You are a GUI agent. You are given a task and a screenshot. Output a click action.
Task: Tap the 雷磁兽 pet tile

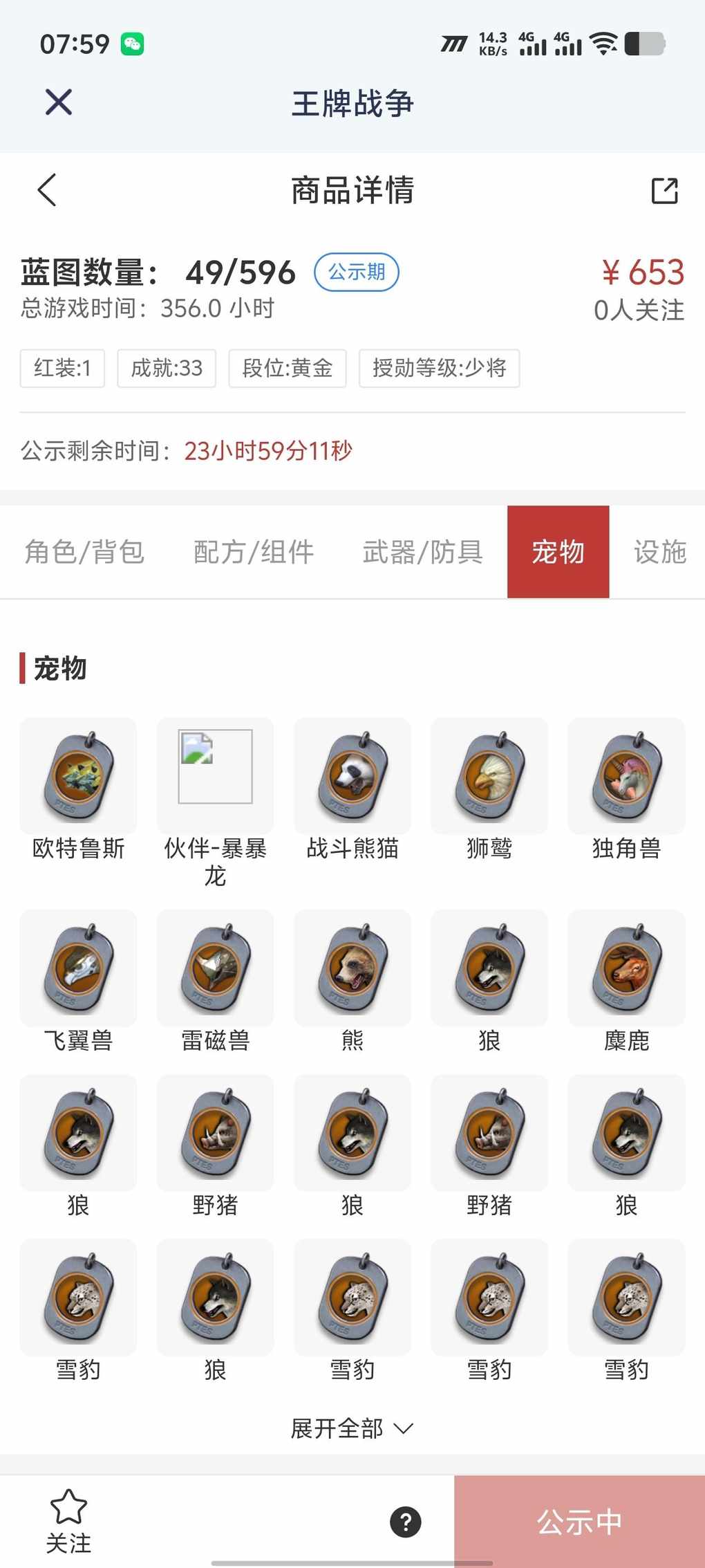[216, 968]
